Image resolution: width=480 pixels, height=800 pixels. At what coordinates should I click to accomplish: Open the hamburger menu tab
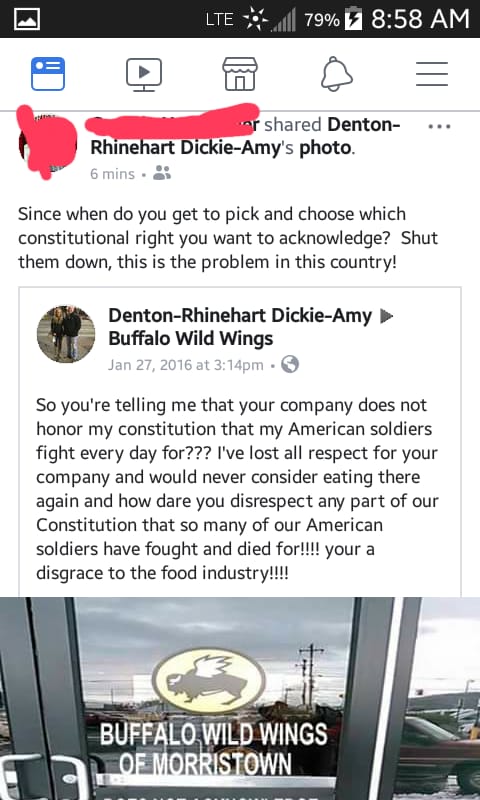pos(432,74)
